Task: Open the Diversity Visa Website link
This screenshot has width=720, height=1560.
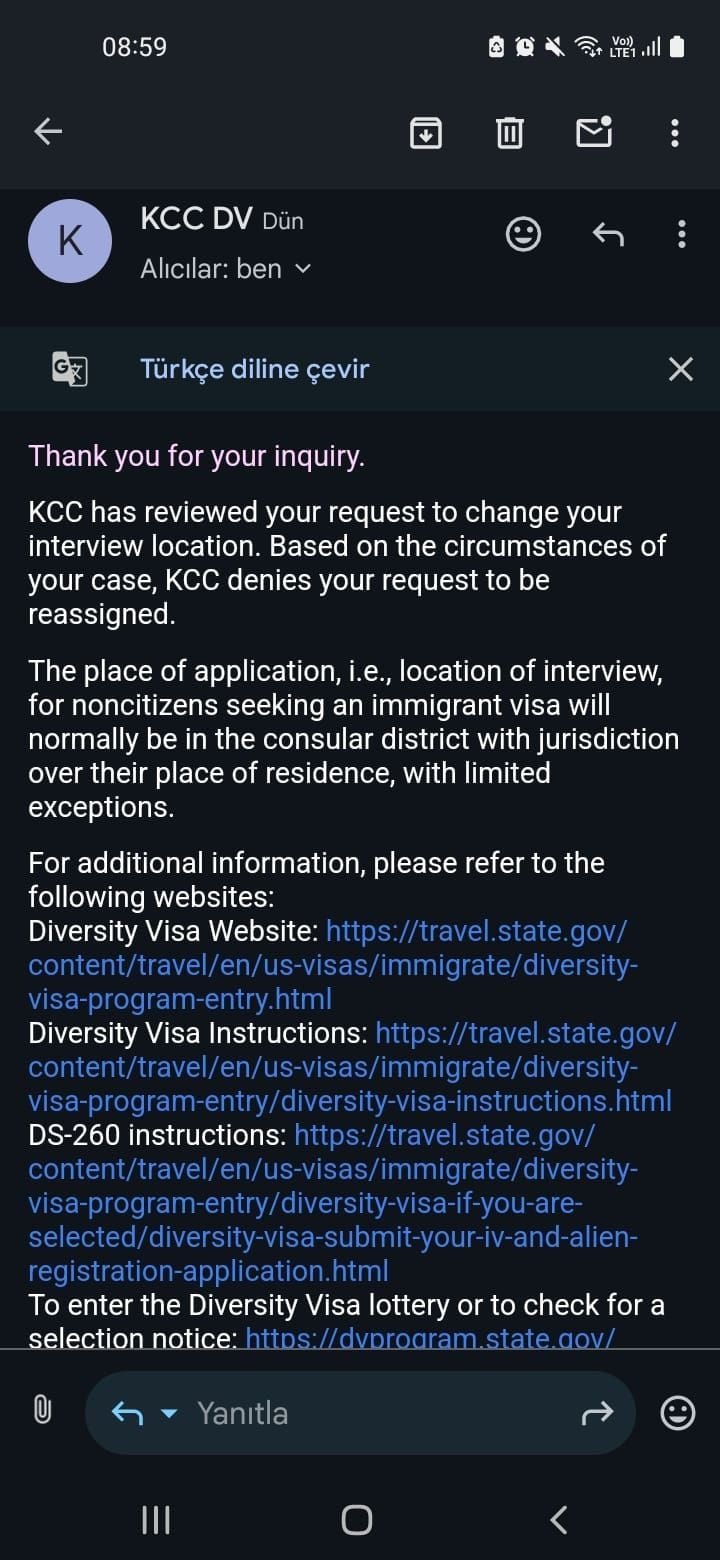Action: [333, 965]
